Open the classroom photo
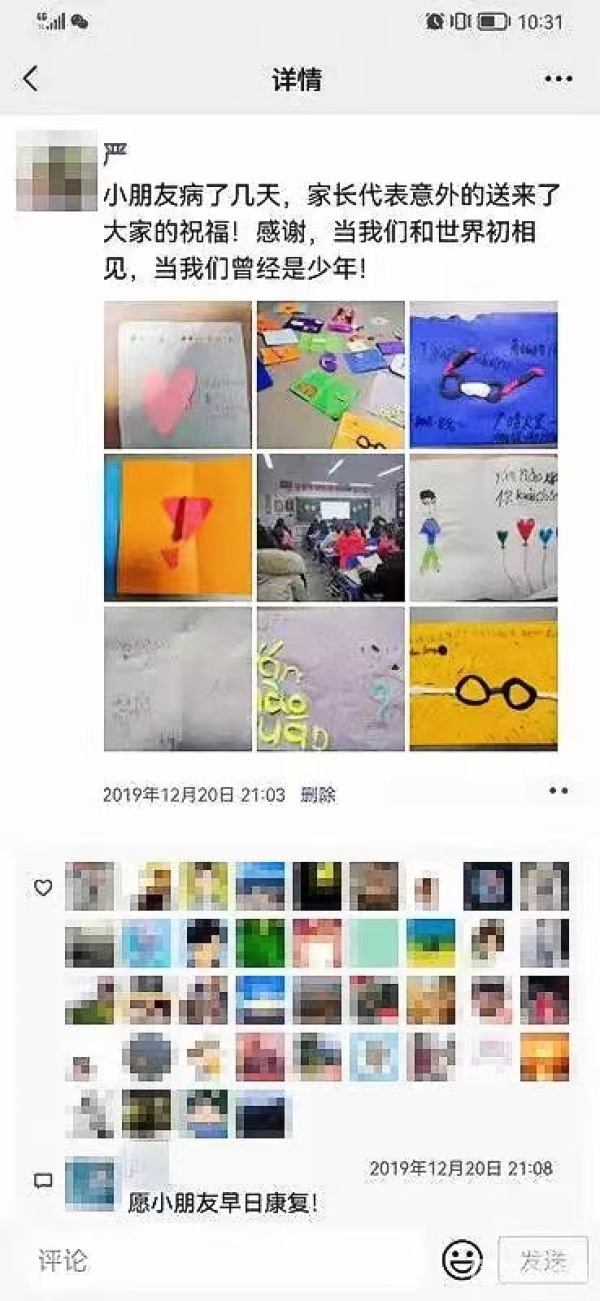The image size is (600, 1301). (330, 527)
